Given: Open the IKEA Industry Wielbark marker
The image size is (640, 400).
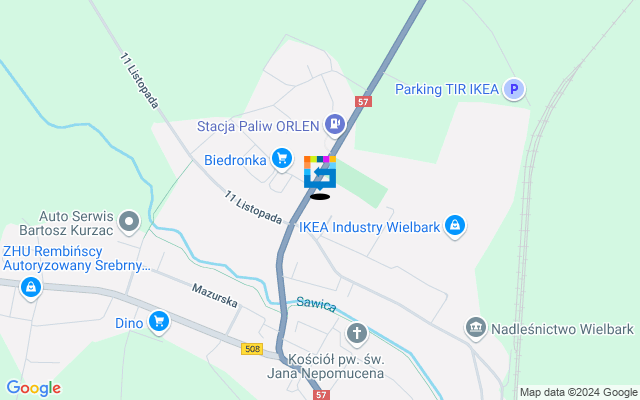Looking at the screenshot, I should [455, 226].
